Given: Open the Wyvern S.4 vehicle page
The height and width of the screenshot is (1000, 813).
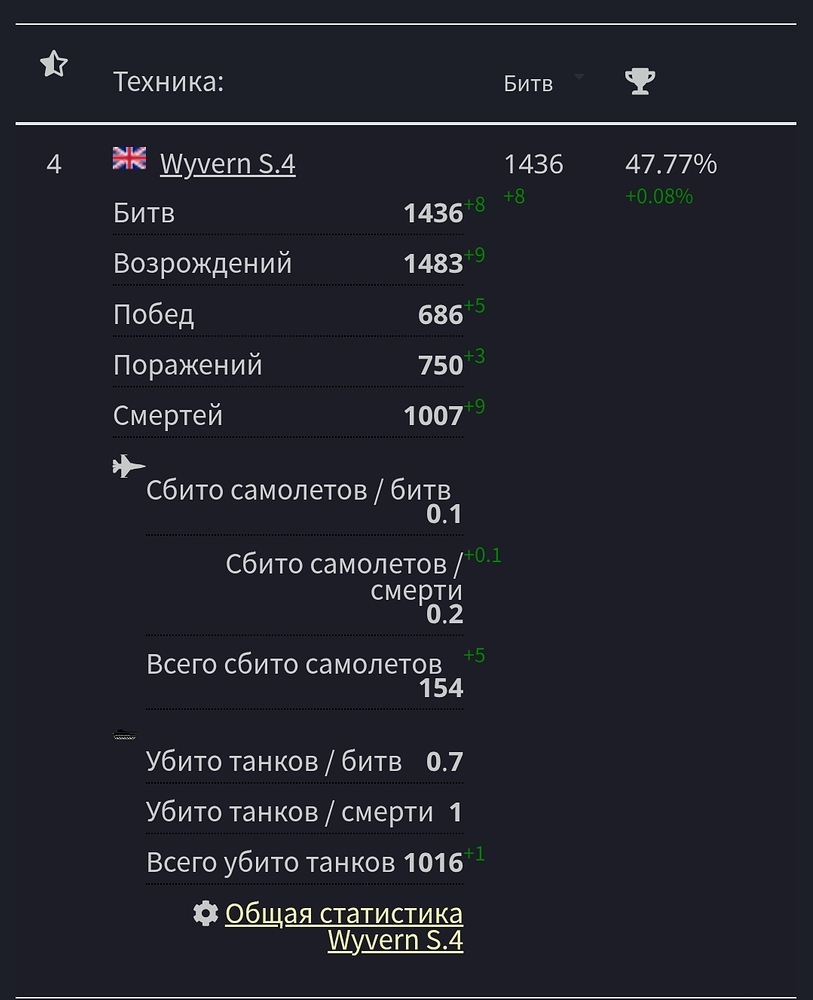Looking at the screenshot, I should click(x=228, y=163).
